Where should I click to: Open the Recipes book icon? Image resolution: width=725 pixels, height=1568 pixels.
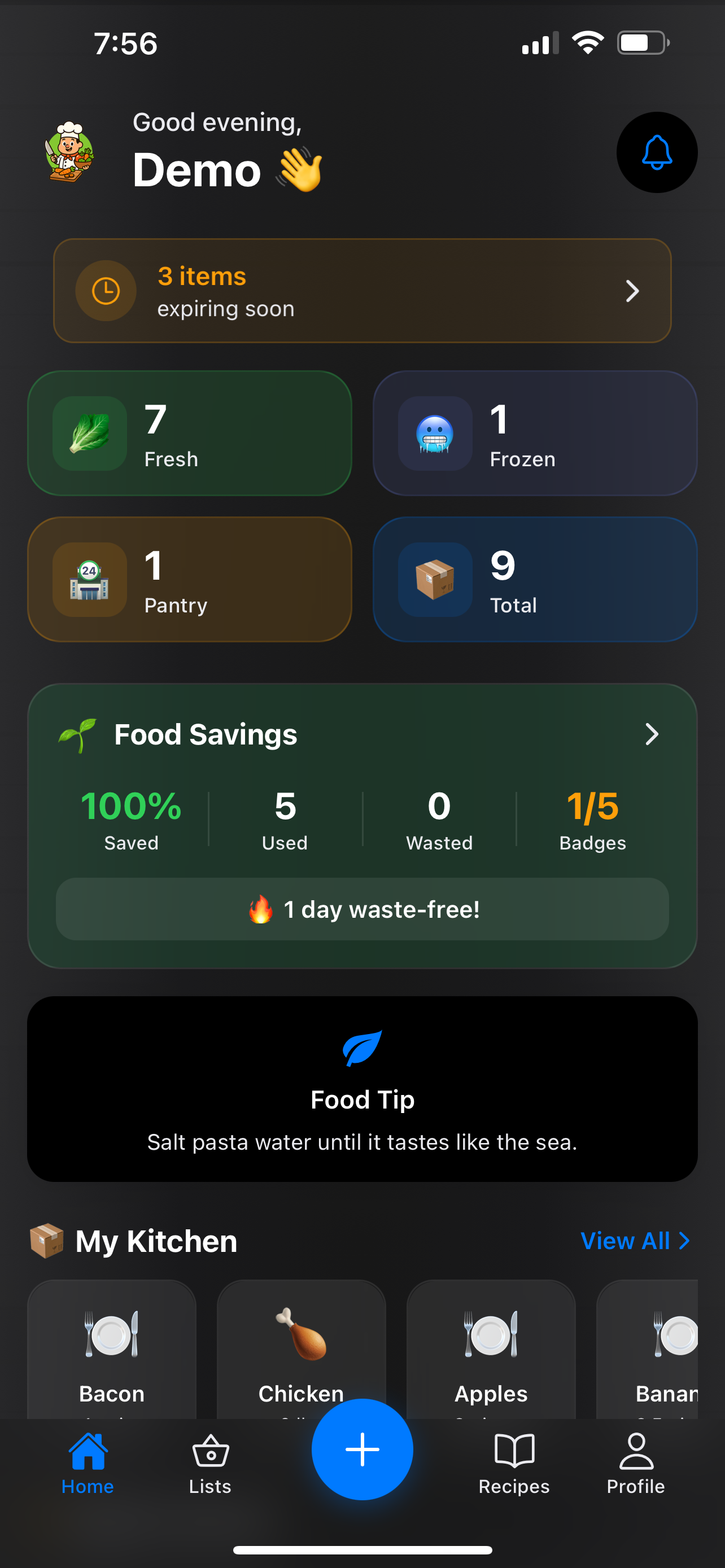point(513,1449)
